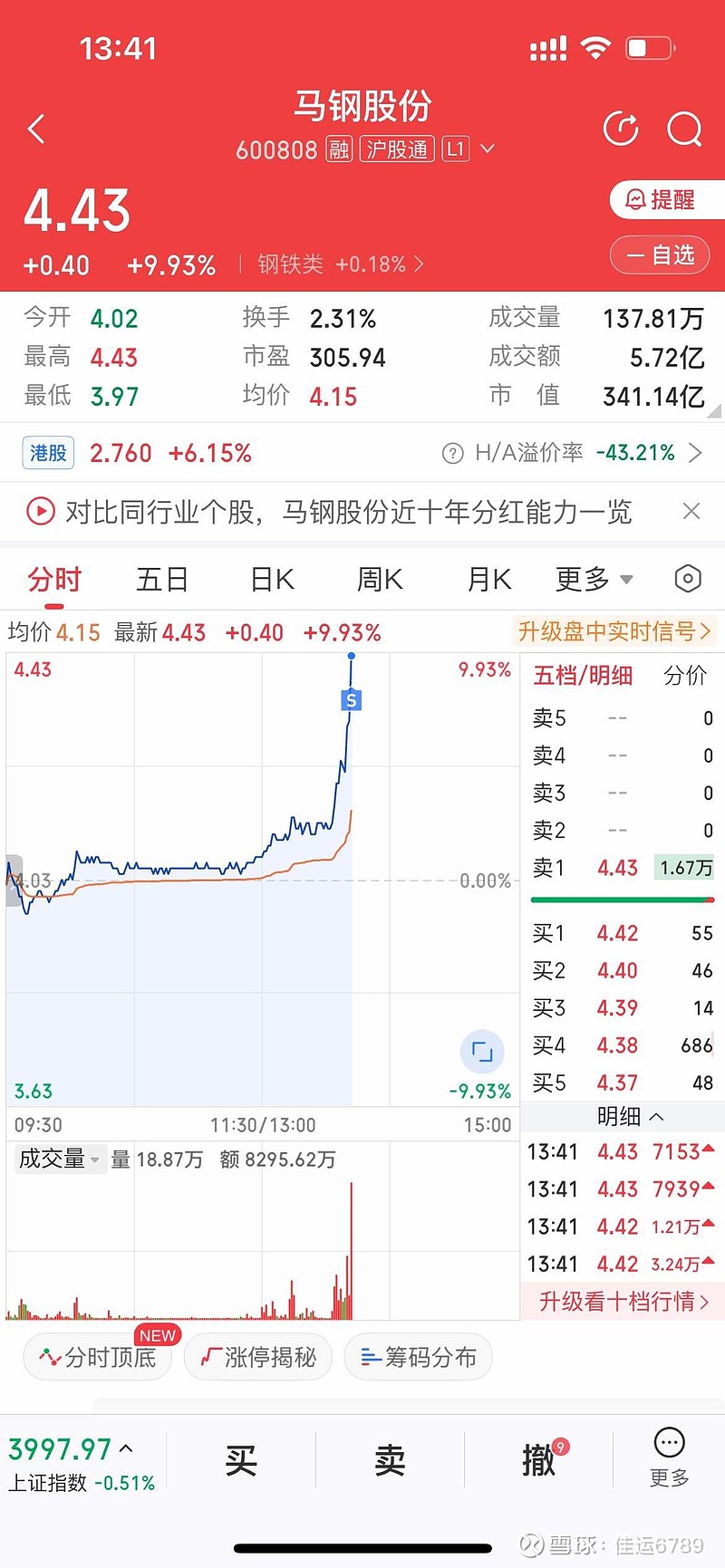The image size is (725, 1568).
Task: Set a price alert with 提醒
Action: pos(665,199)
